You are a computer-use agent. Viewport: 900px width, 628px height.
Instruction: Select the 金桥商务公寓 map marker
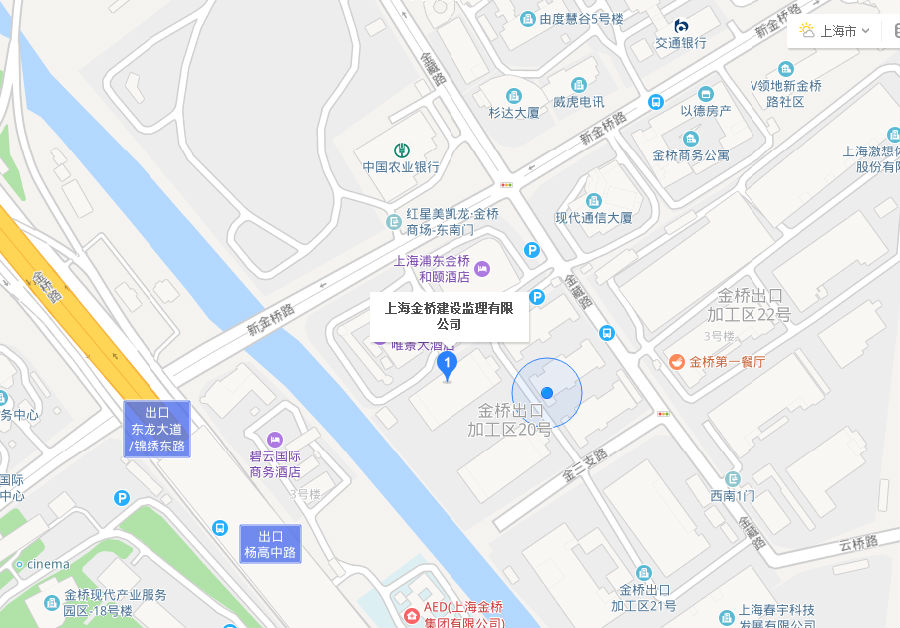691,138
